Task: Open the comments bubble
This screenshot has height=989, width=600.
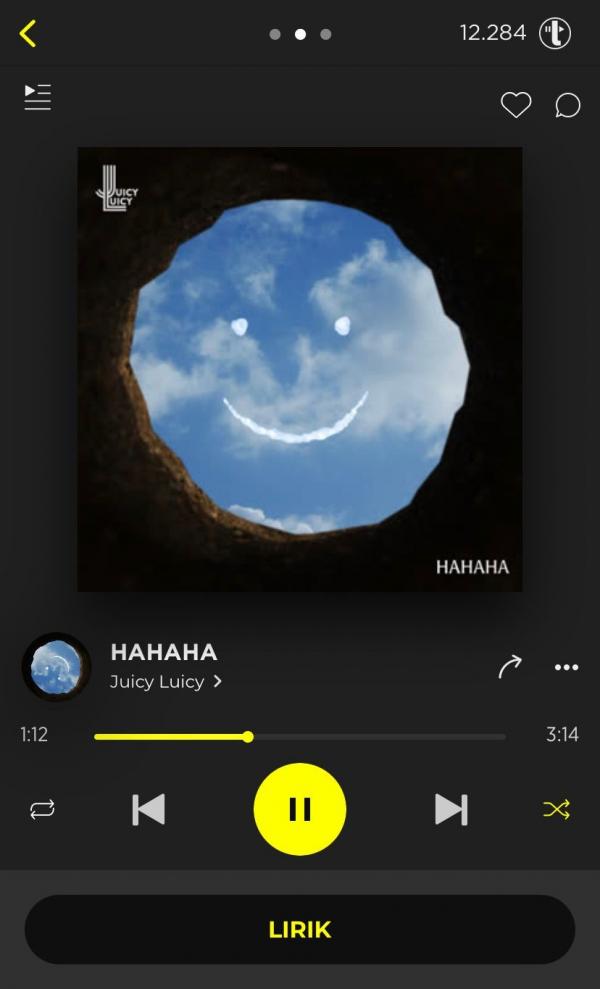Action: click(567, 105)
